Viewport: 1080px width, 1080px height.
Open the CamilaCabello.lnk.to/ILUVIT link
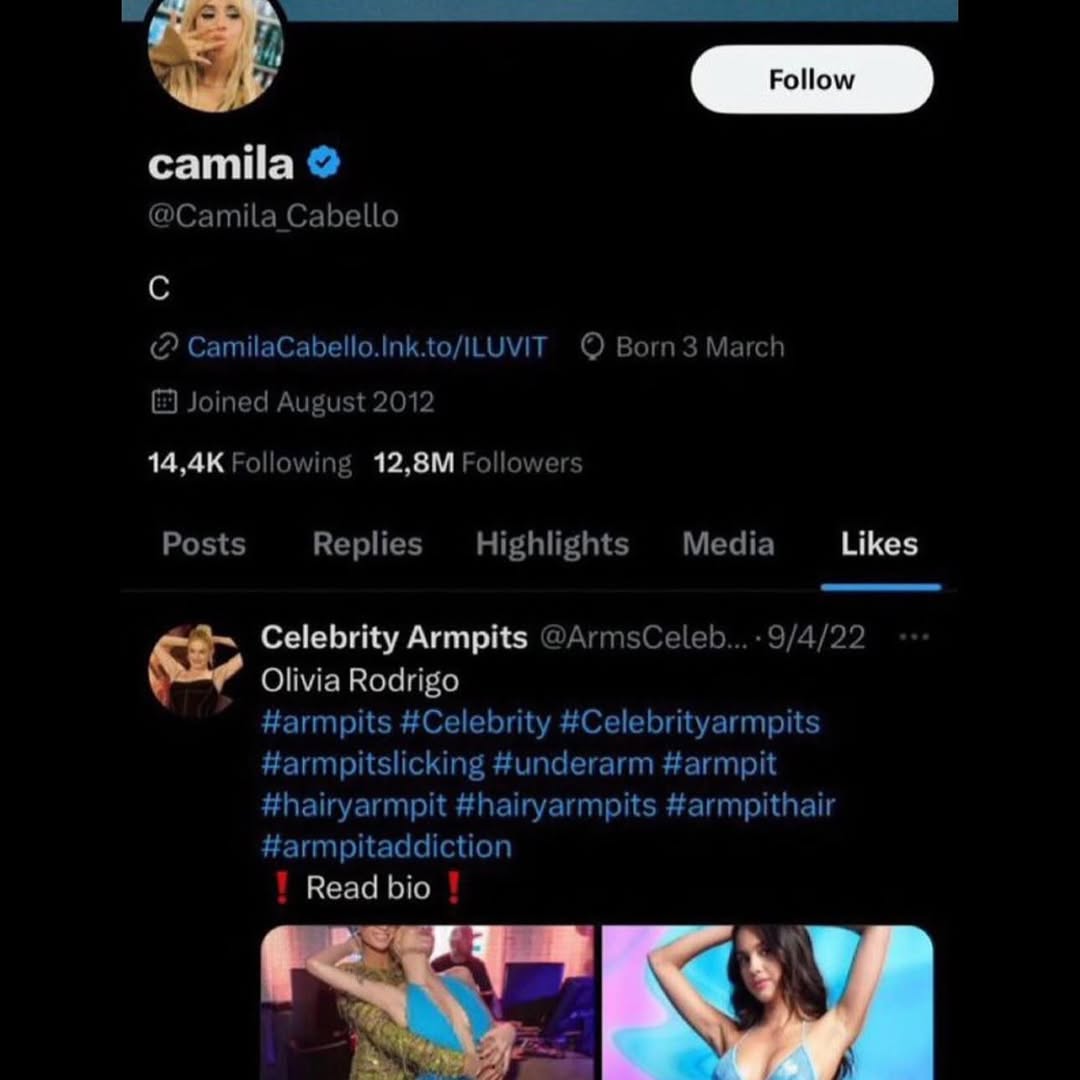pyautogui.click(x=366, y=347)
